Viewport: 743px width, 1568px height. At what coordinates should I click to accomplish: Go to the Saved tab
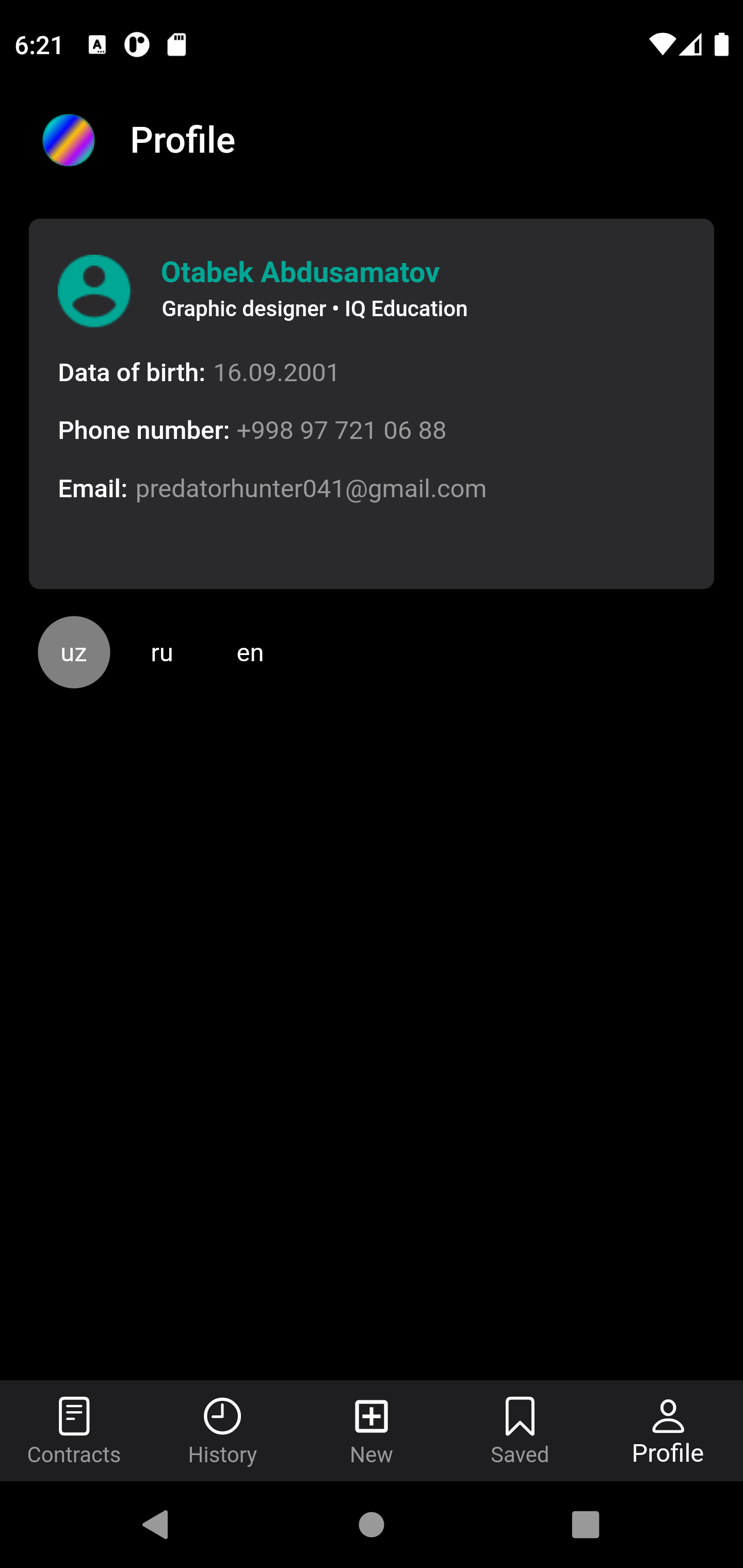(x=520, y=1430)
